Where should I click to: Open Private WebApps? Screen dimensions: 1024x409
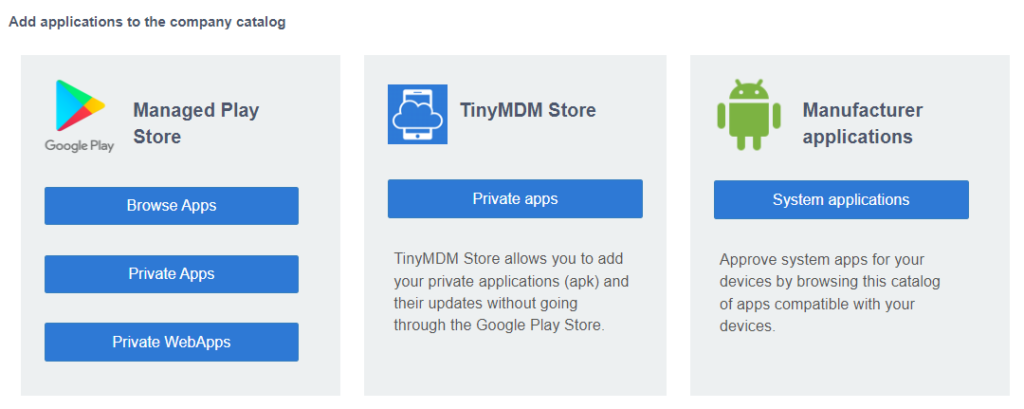[171, 342]
